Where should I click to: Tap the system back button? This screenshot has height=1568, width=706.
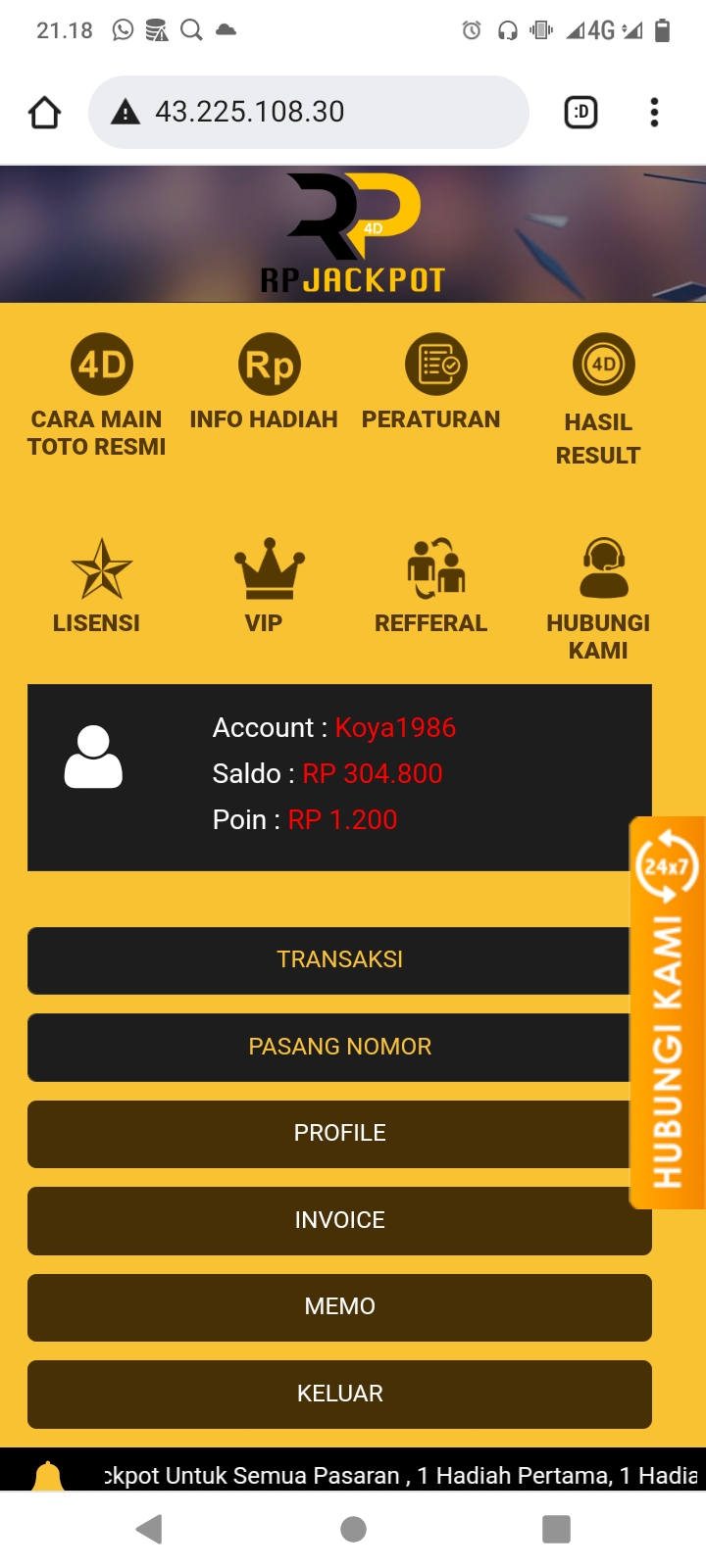(149, 1529)
